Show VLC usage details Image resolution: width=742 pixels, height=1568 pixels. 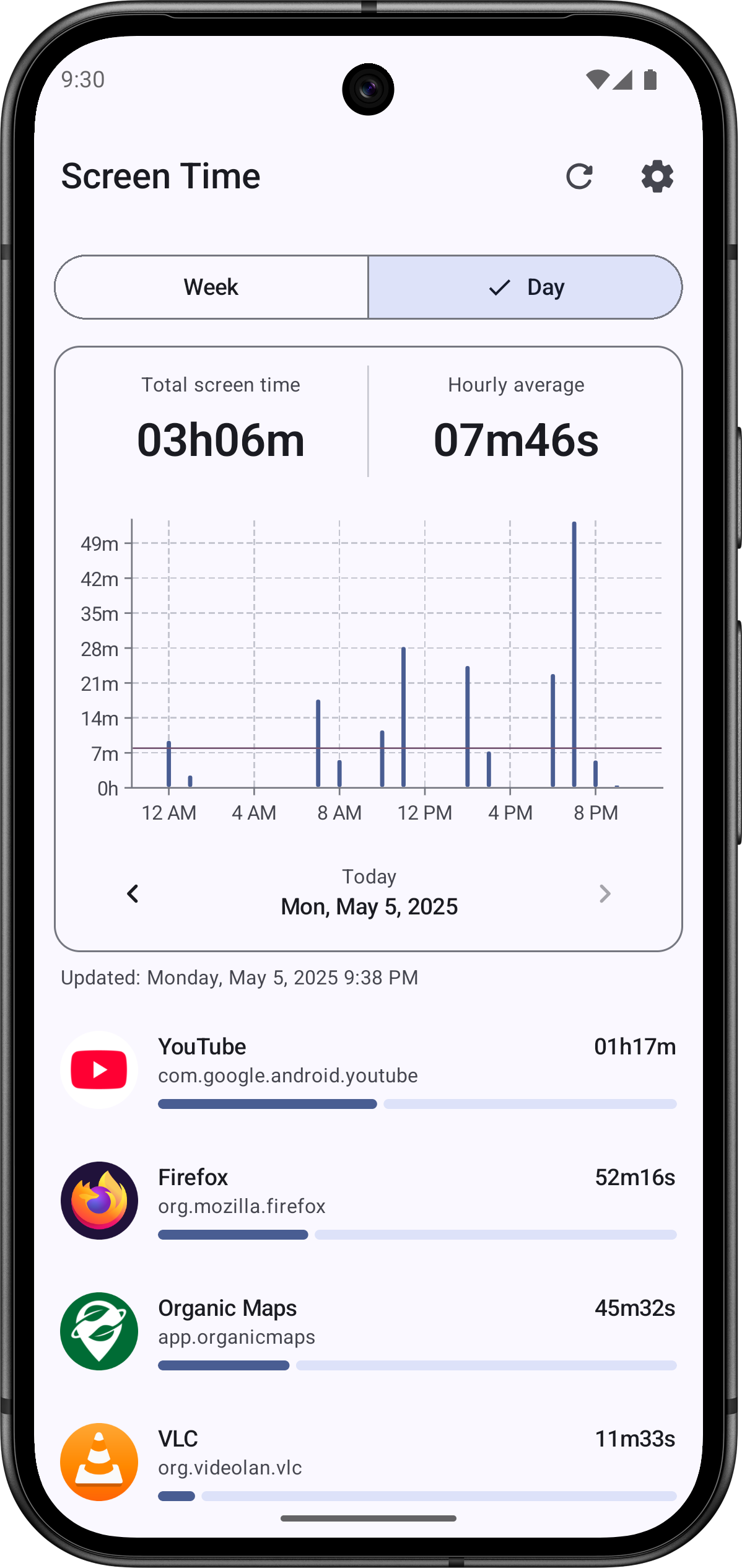pyautogui.click(x=368, y=1462)
